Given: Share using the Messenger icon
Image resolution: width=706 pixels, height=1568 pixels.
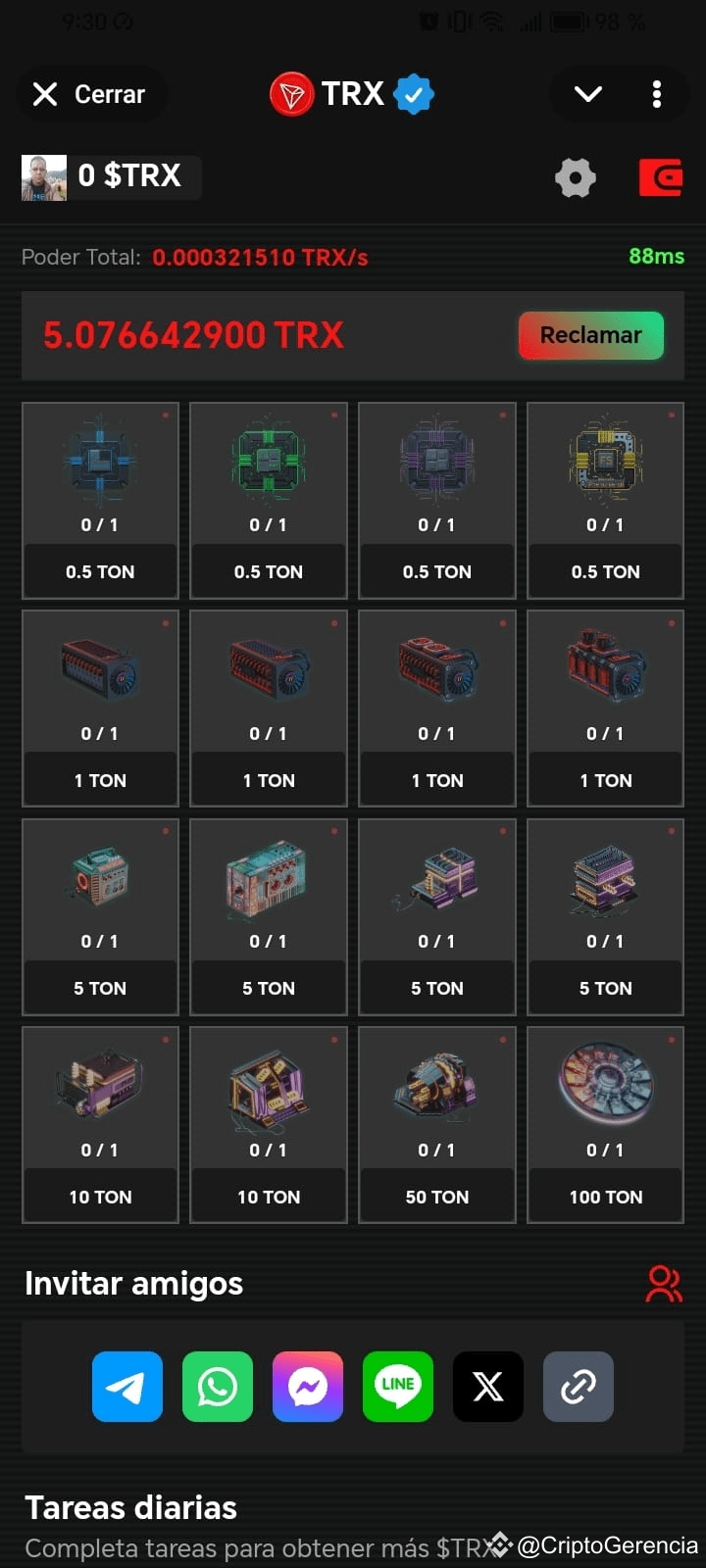Looking at the screenshot, I should (x=307, y=1387).
